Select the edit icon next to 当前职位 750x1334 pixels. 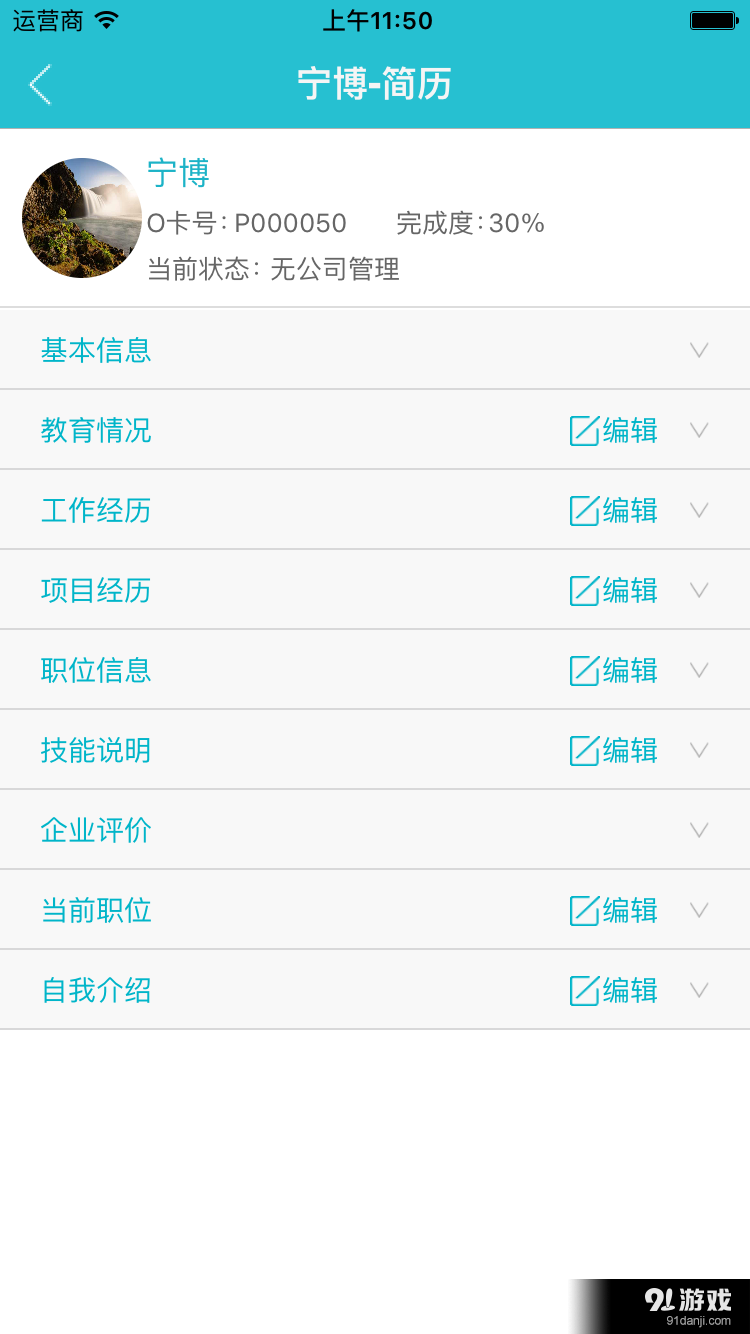pos(583,910)
